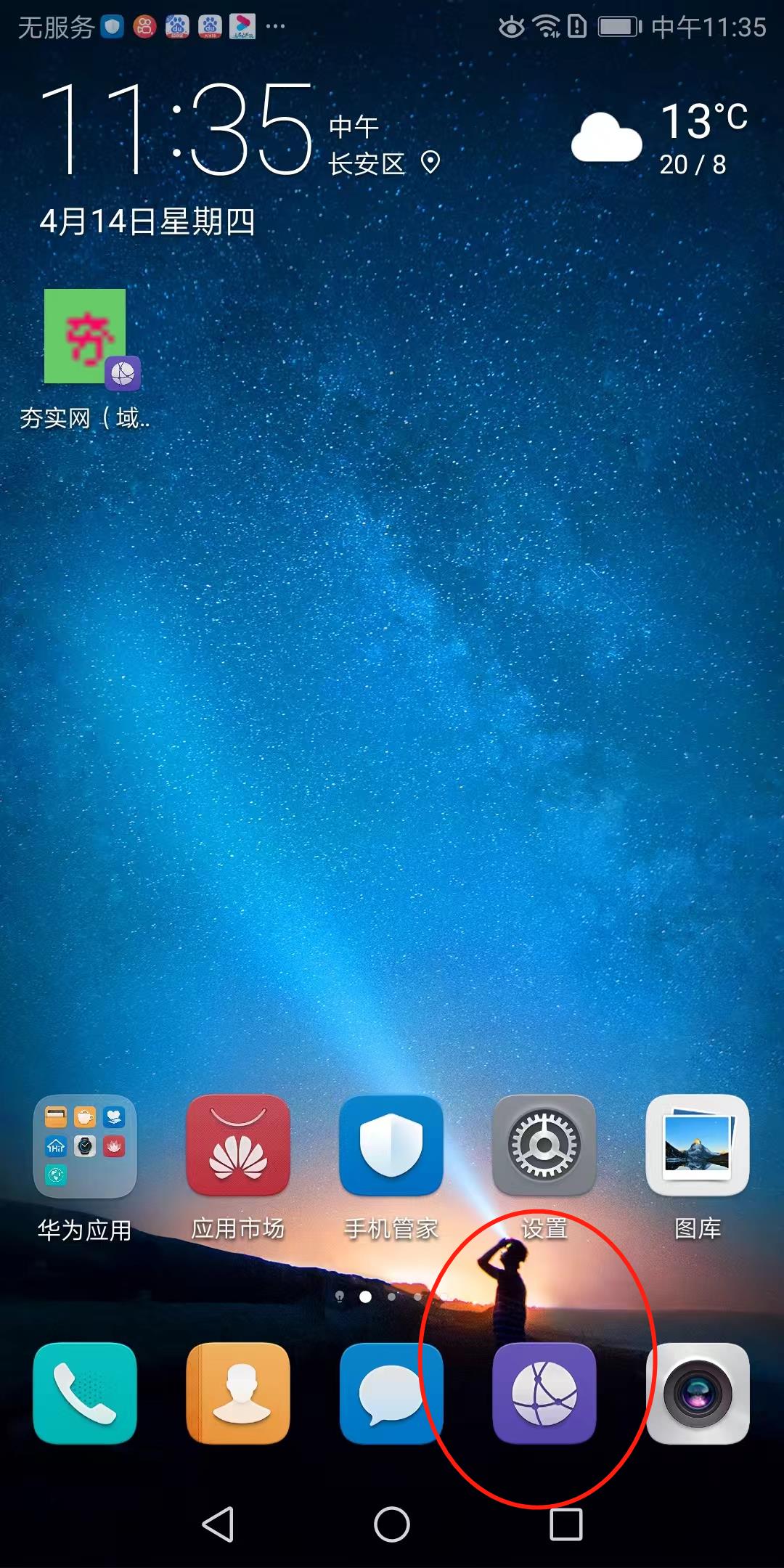Open the 夯实网 web shortcut
This screenshot has height=1568, width=784.
(85, 338)
